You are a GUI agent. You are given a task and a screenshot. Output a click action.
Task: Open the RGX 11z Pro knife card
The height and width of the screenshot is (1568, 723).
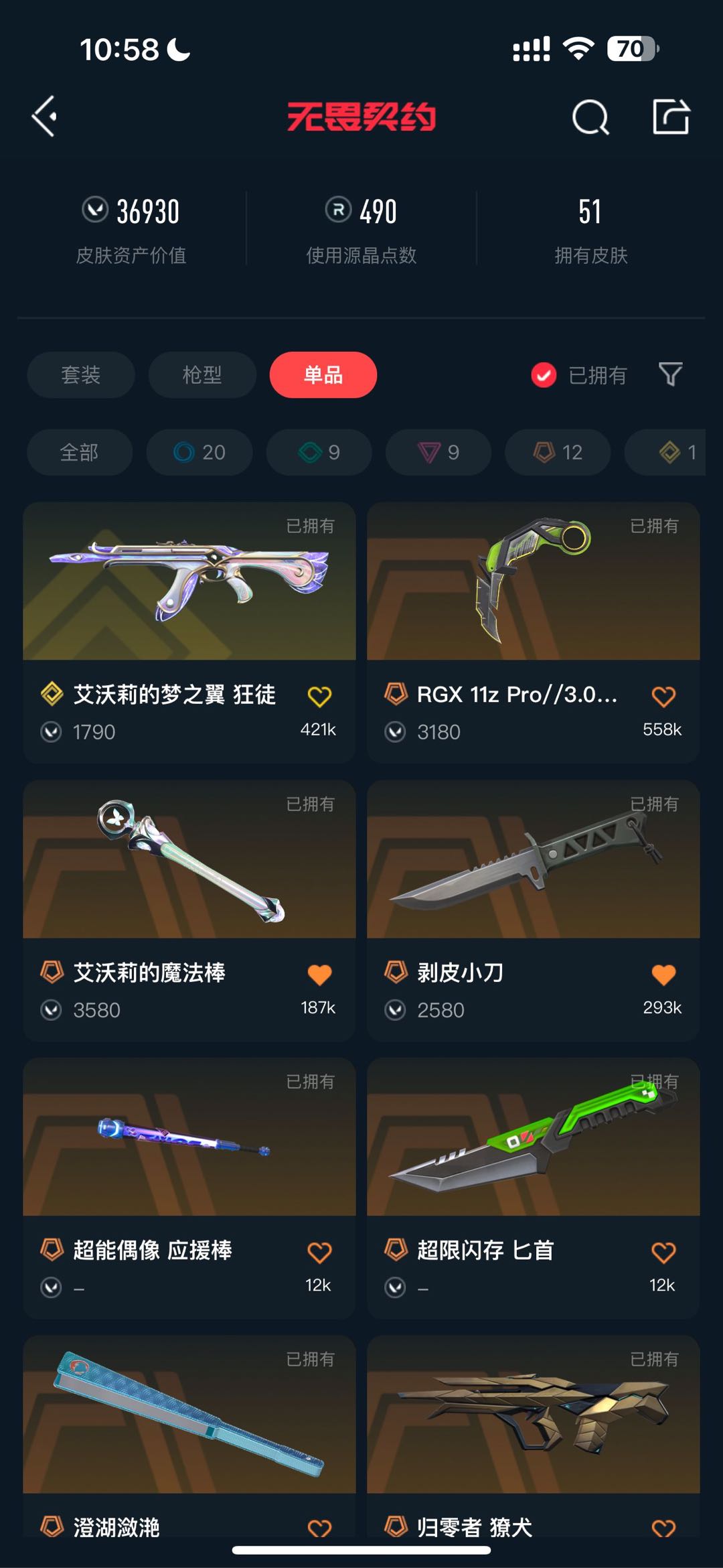pyautogui.click(x=533, y=581)
